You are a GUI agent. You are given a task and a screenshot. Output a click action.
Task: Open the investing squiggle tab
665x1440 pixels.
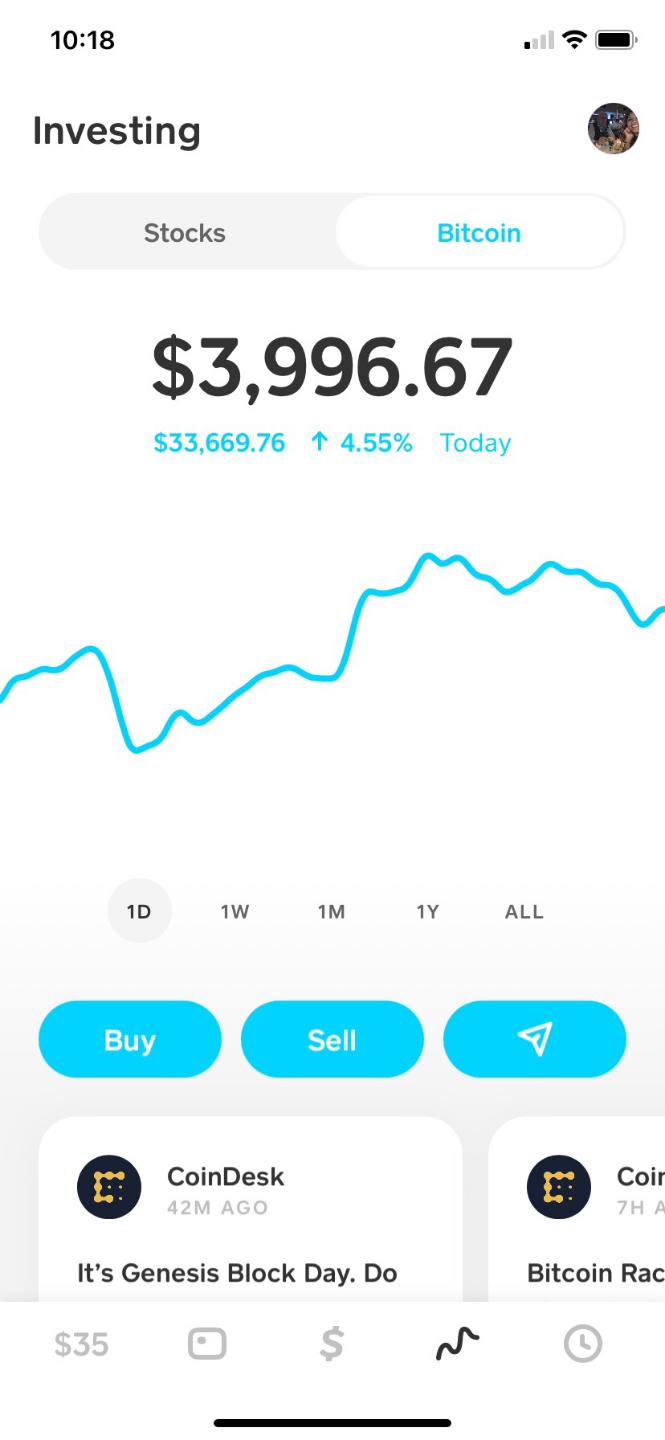click(x=457, y=1345)
